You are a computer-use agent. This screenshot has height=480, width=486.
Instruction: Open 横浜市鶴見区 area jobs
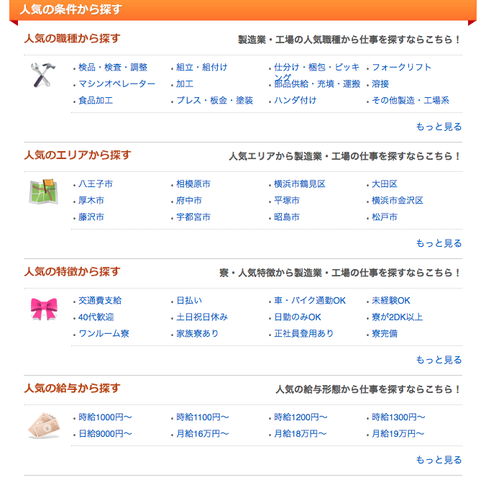point(300,184)
